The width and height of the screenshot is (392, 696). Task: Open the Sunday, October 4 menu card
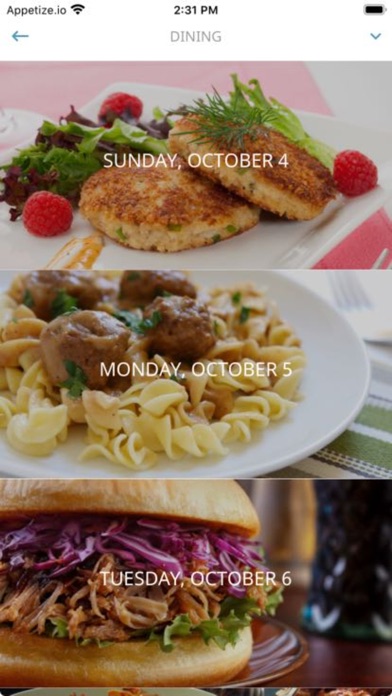(x=196, y=165)
